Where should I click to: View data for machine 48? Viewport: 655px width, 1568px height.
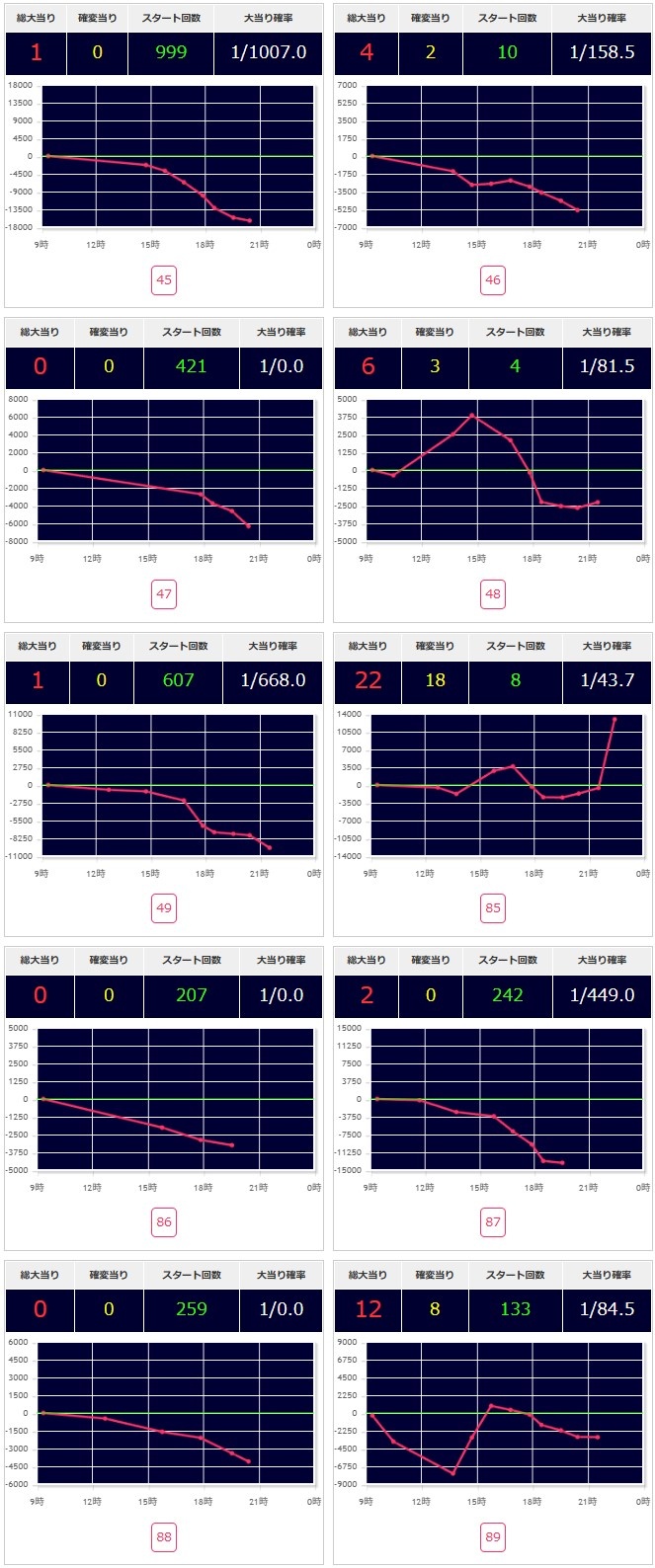coord(492,594)
